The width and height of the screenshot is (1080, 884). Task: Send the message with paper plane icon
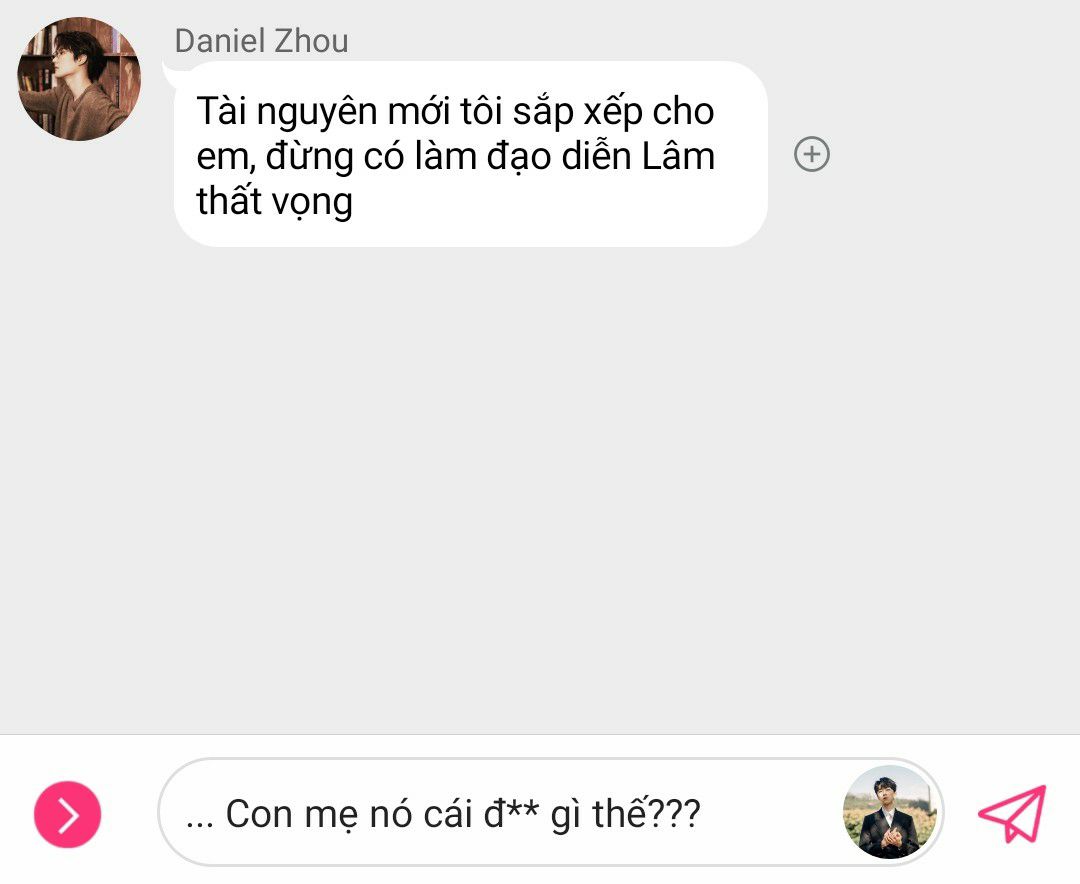tap(1011, 814)
